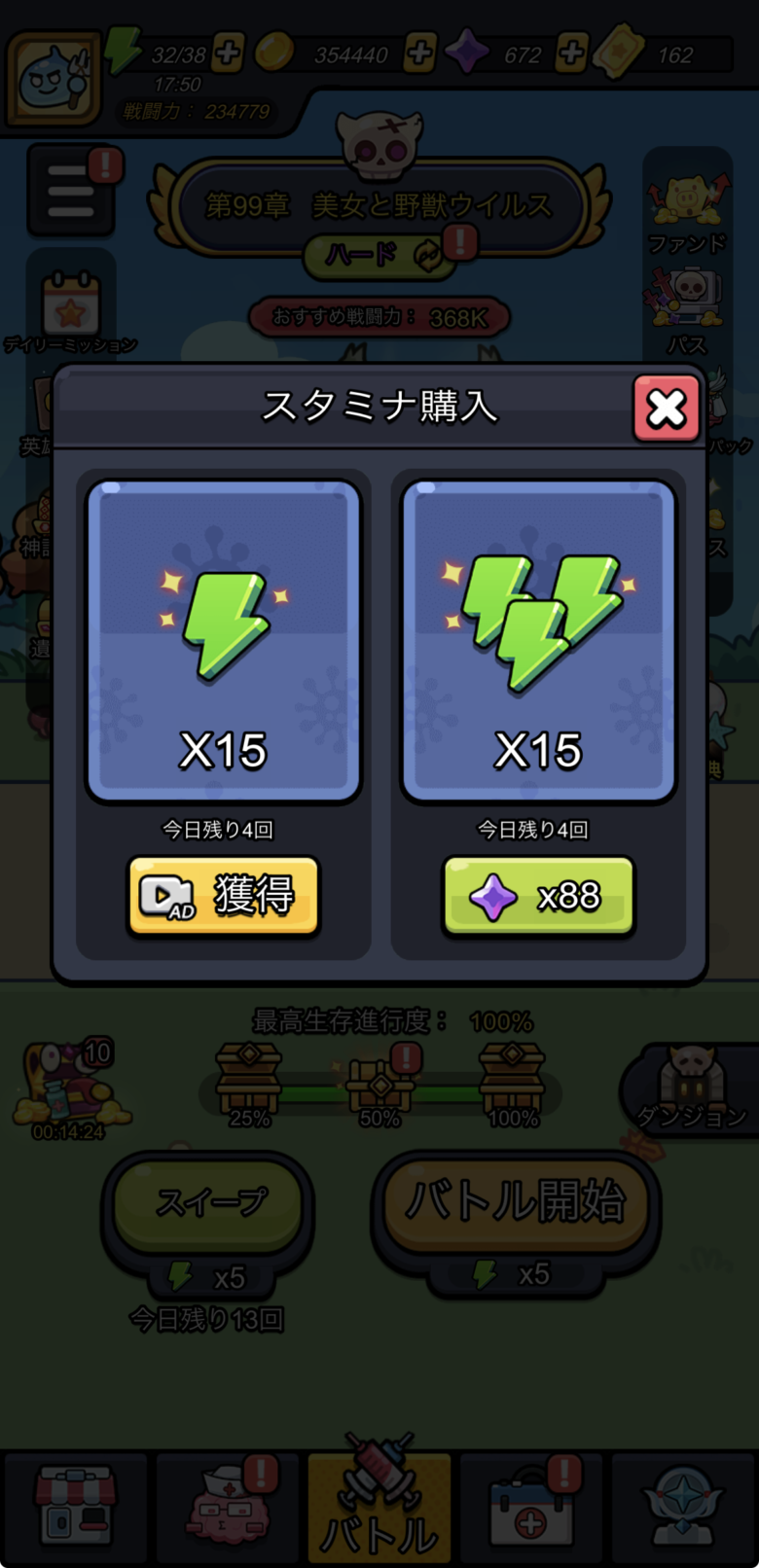The image size is (759, 1568).
Task: Watch an ad with the 獲得 button
Action: pyautogui.click(x=224, y=896)
